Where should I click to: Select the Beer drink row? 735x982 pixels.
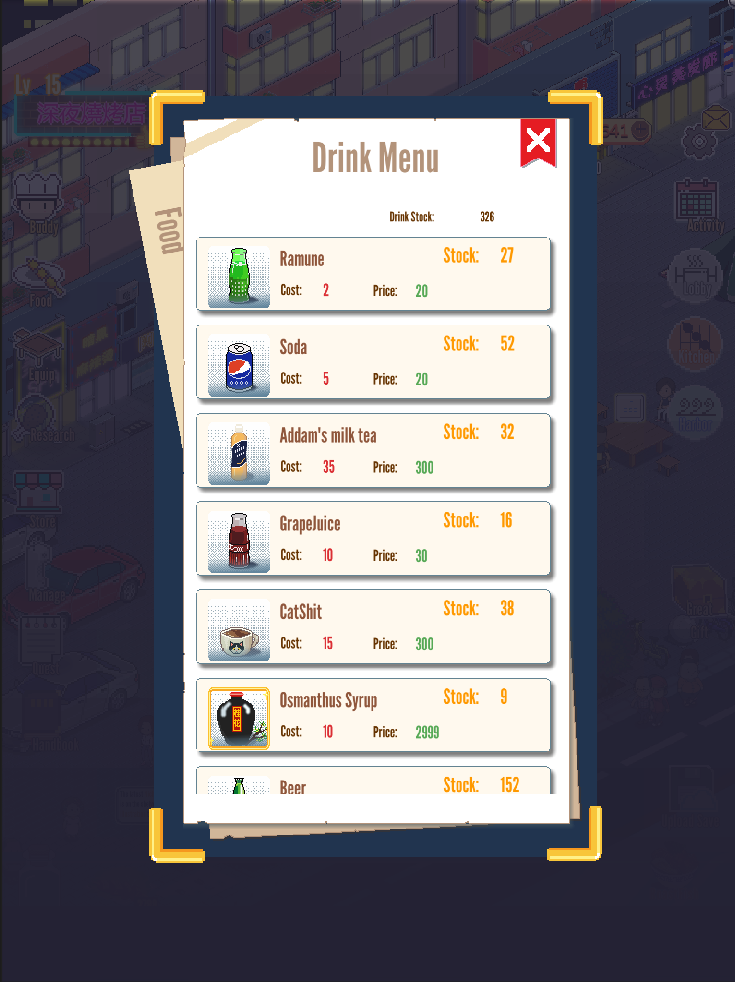373,782
